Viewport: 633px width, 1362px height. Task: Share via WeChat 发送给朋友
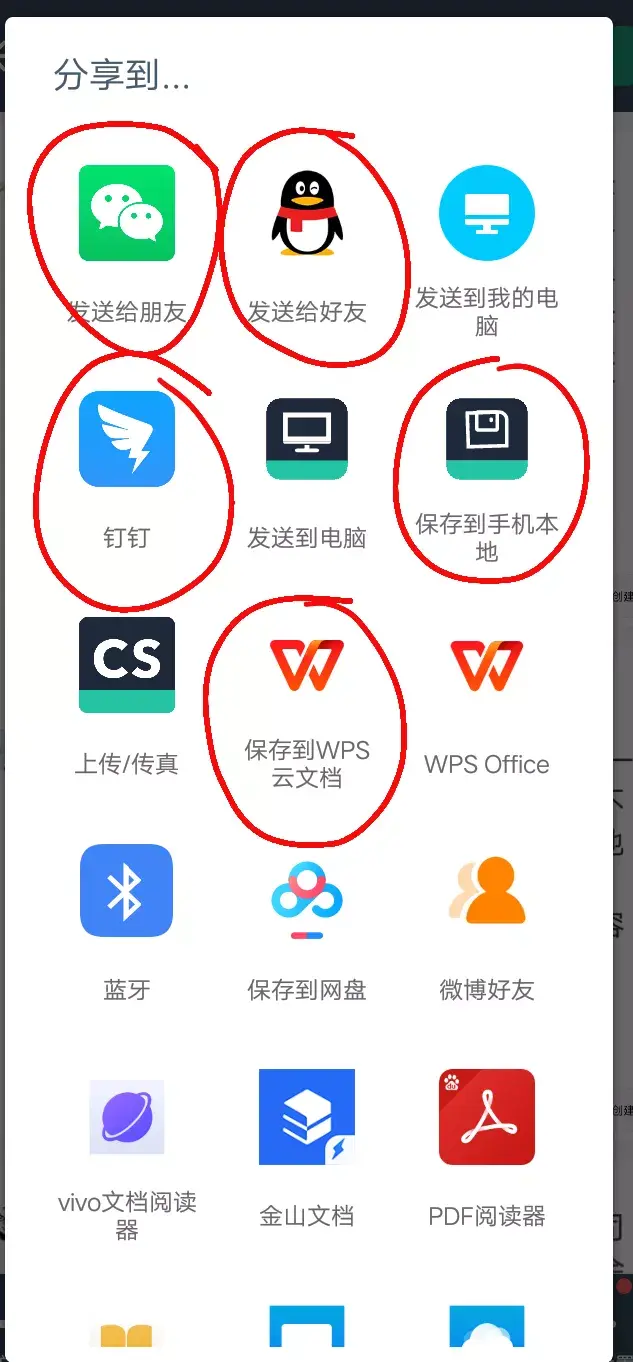127,213
